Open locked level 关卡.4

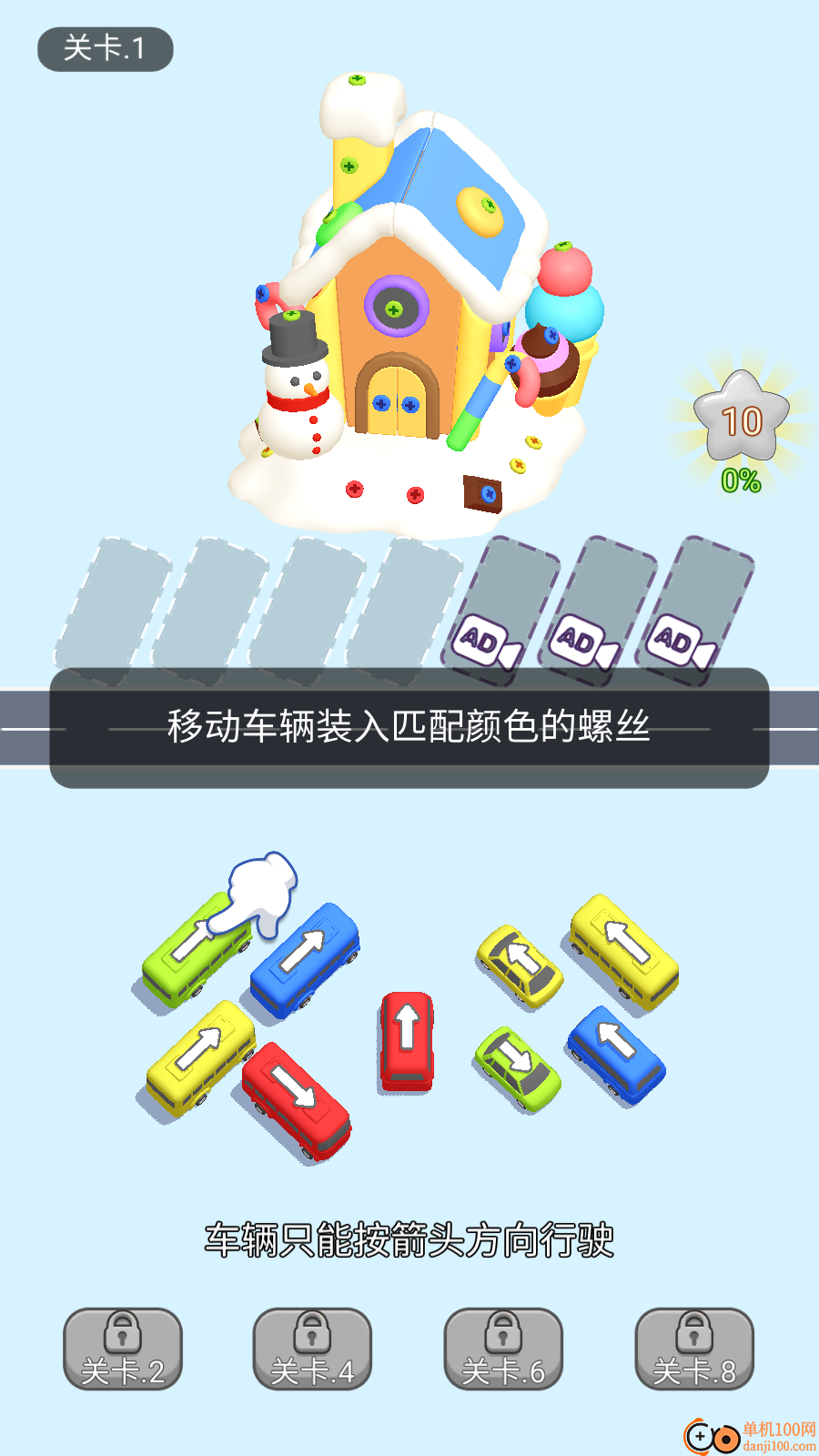[x=312, y=1350]
